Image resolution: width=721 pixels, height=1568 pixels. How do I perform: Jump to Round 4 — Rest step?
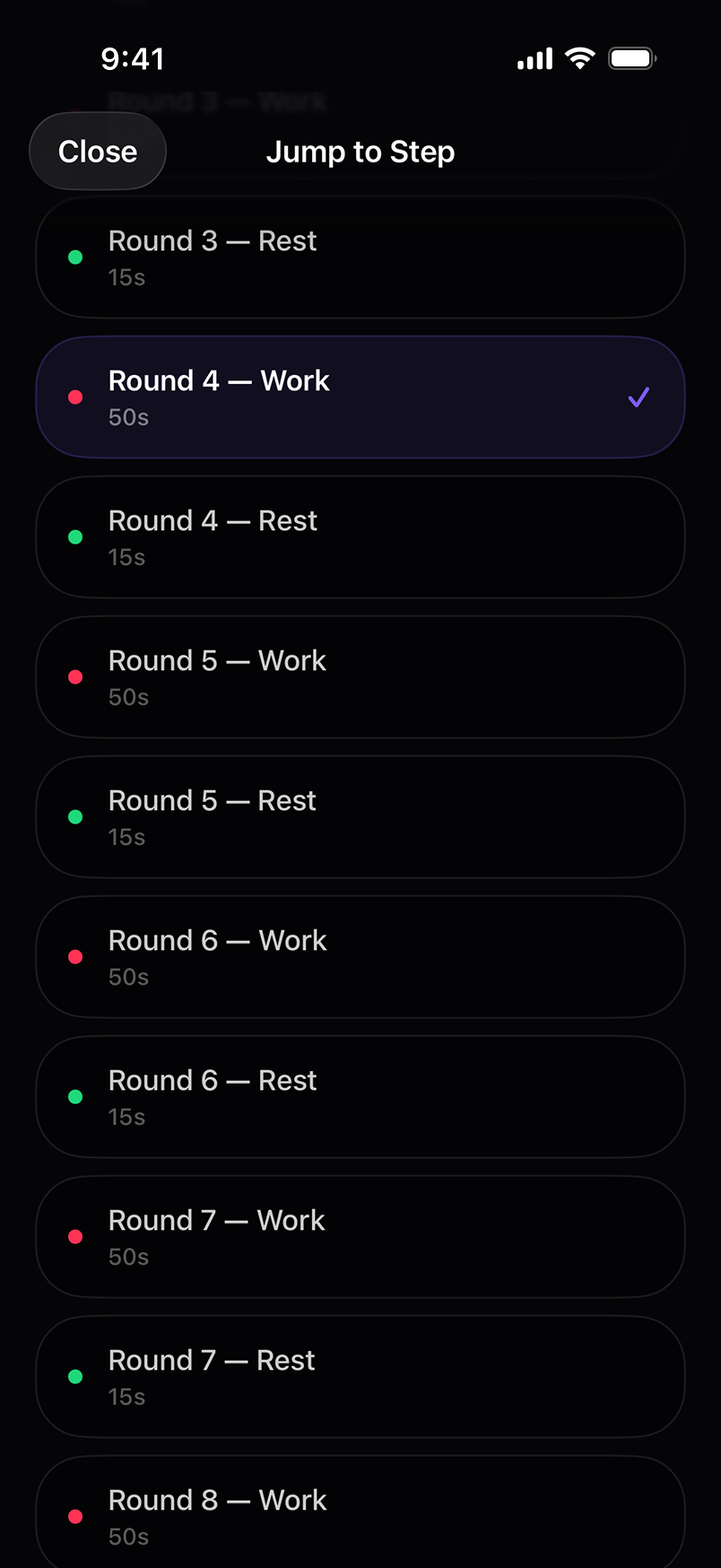click(x=360, y=537)
